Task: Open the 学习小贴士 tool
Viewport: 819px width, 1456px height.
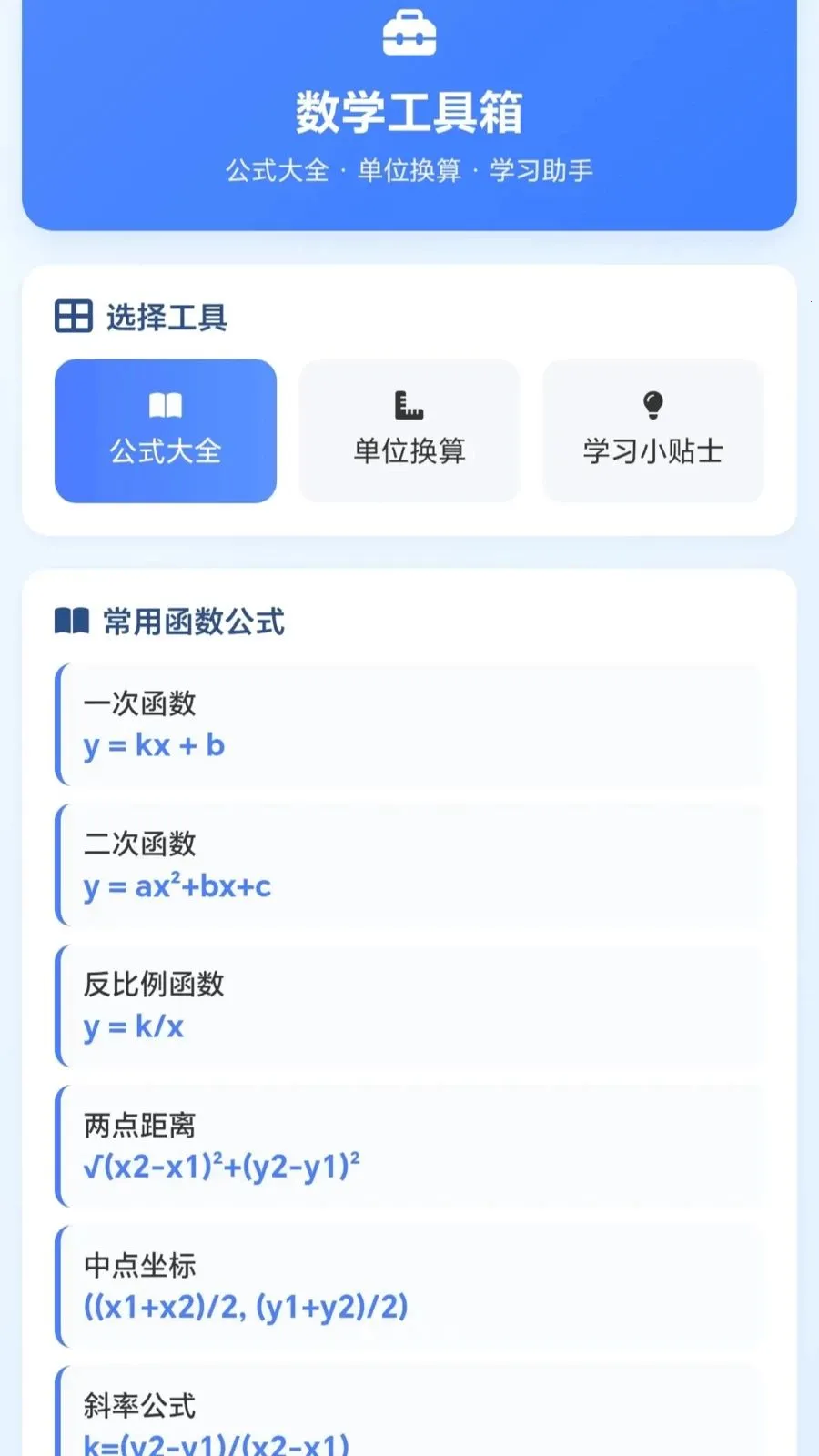Action: [652, 430]
